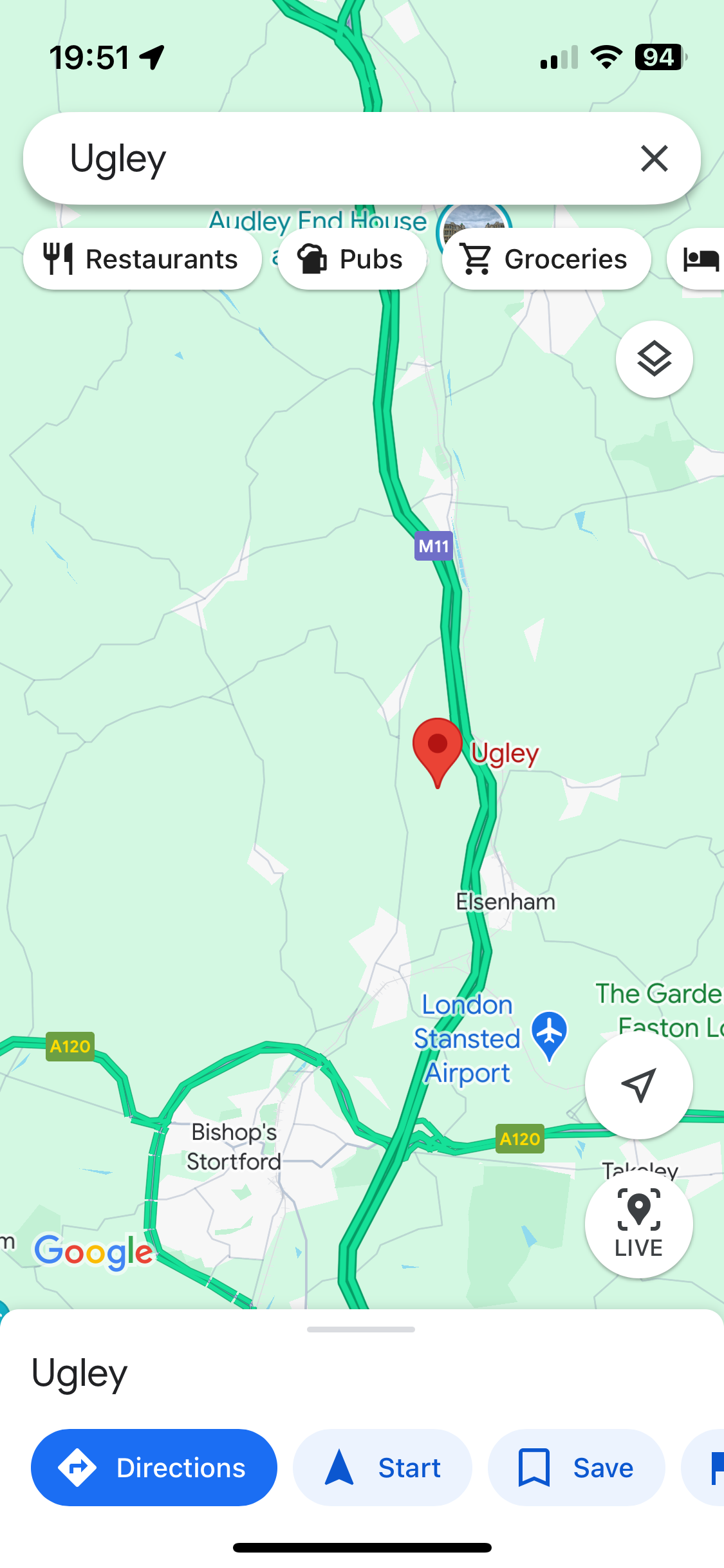Show Groceries nearby
This screenshot has width=724, height=1568.
click(546, 259)
